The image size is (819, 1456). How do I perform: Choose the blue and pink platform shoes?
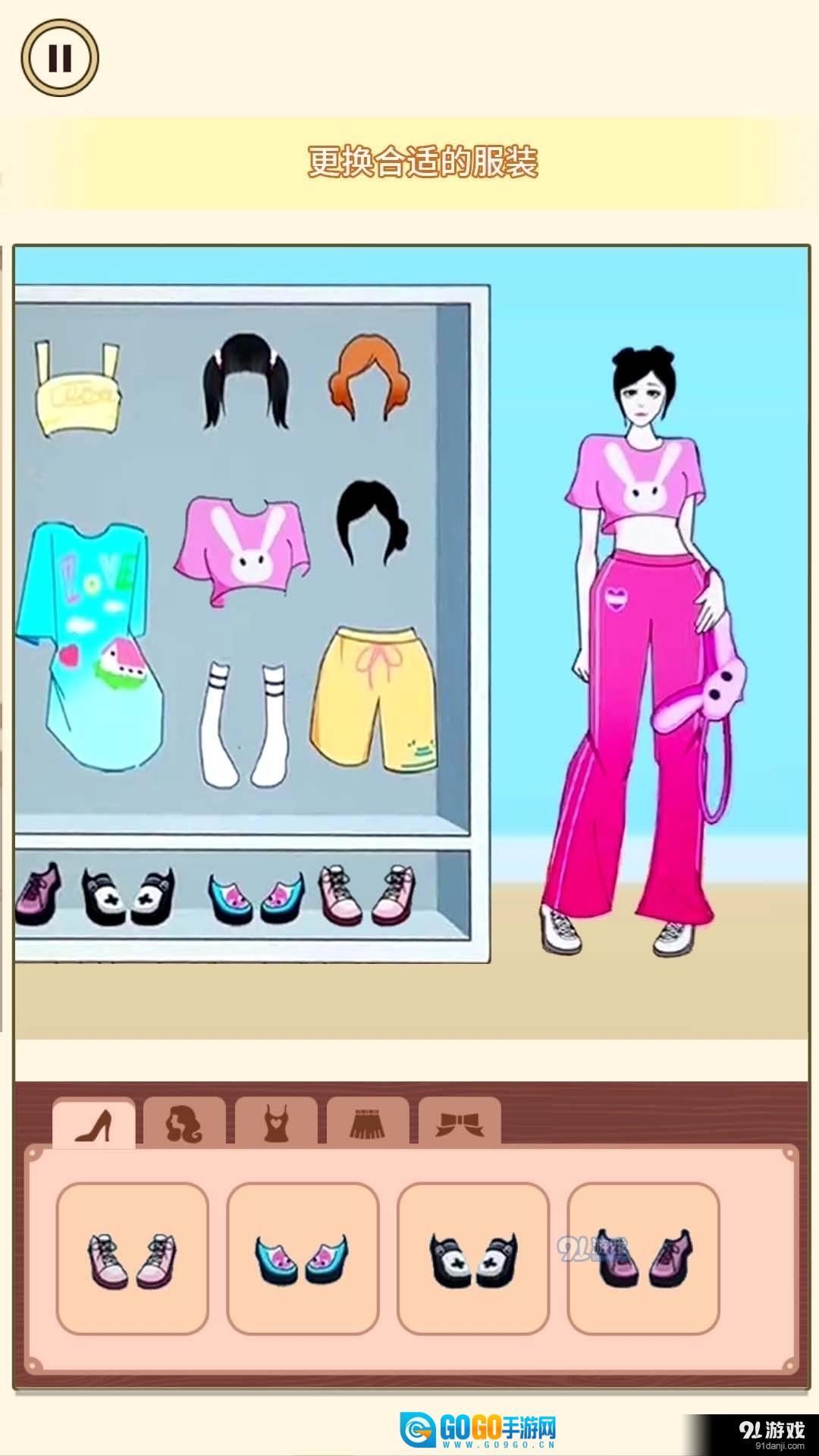303,1259
